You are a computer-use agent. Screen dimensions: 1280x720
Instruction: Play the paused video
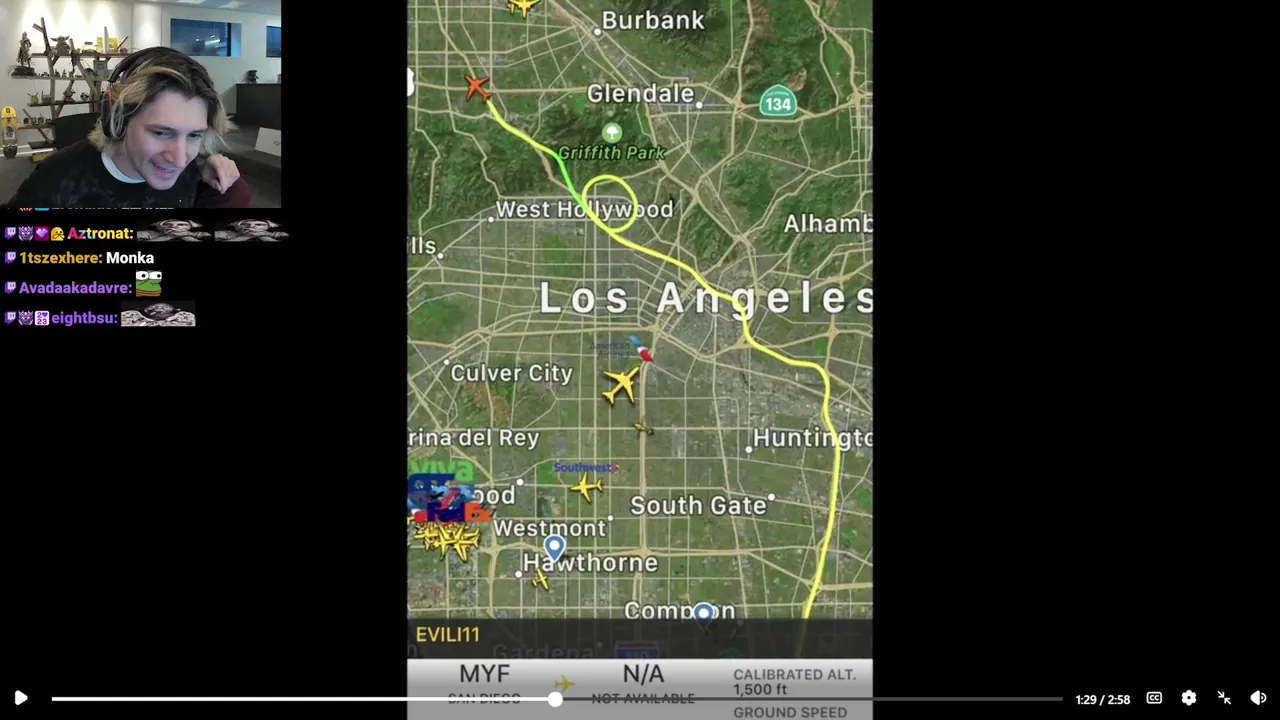[20, 698]
